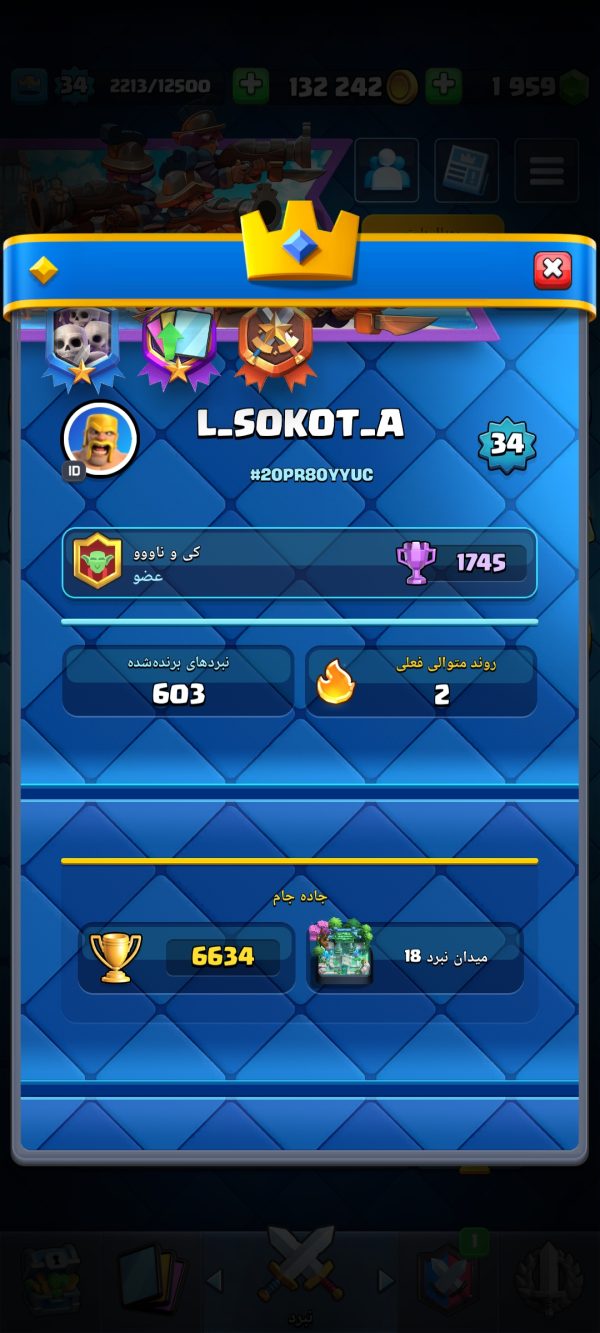Open the clan card کی و ناووو
The height and width of the screenshot is (1333, 600).
(299, 563)
